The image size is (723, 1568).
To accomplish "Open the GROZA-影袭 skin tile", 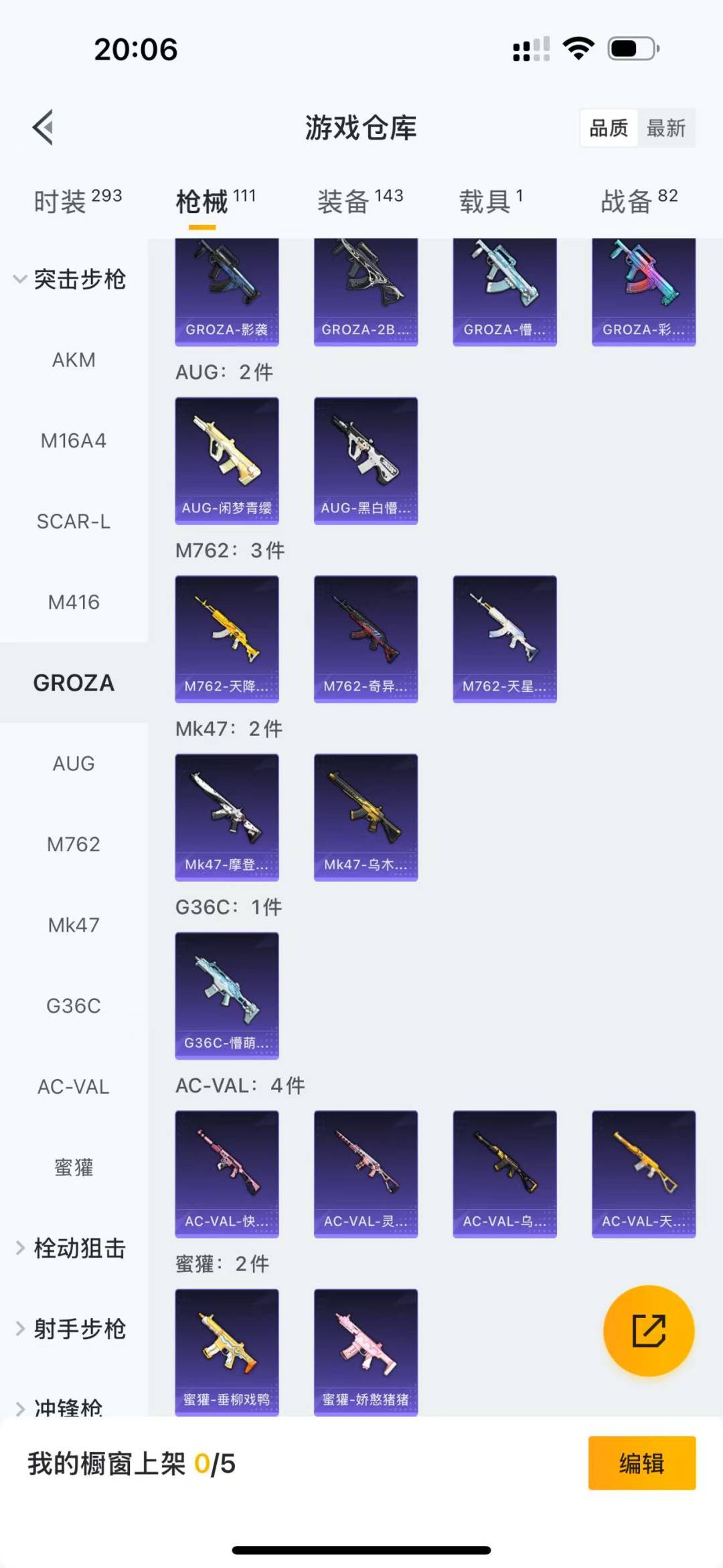I will coord(227,292).
